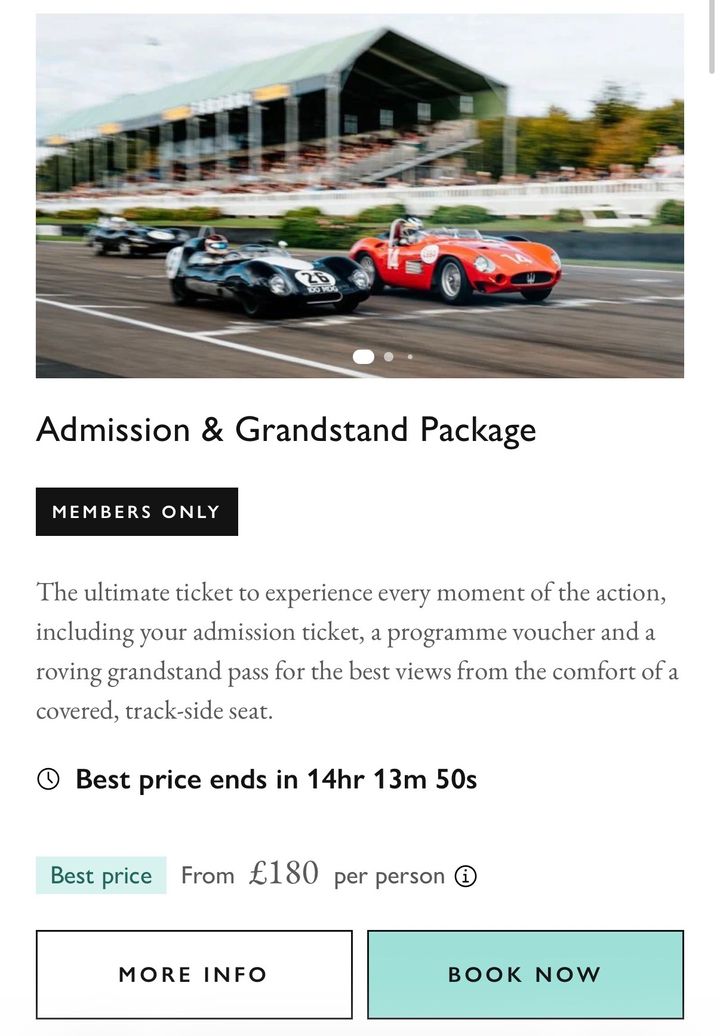This screenshot has height=1036, width=720.
Task: Tap the price info icon beside per person
Action: pyautogui.click(x=465, y=876)
